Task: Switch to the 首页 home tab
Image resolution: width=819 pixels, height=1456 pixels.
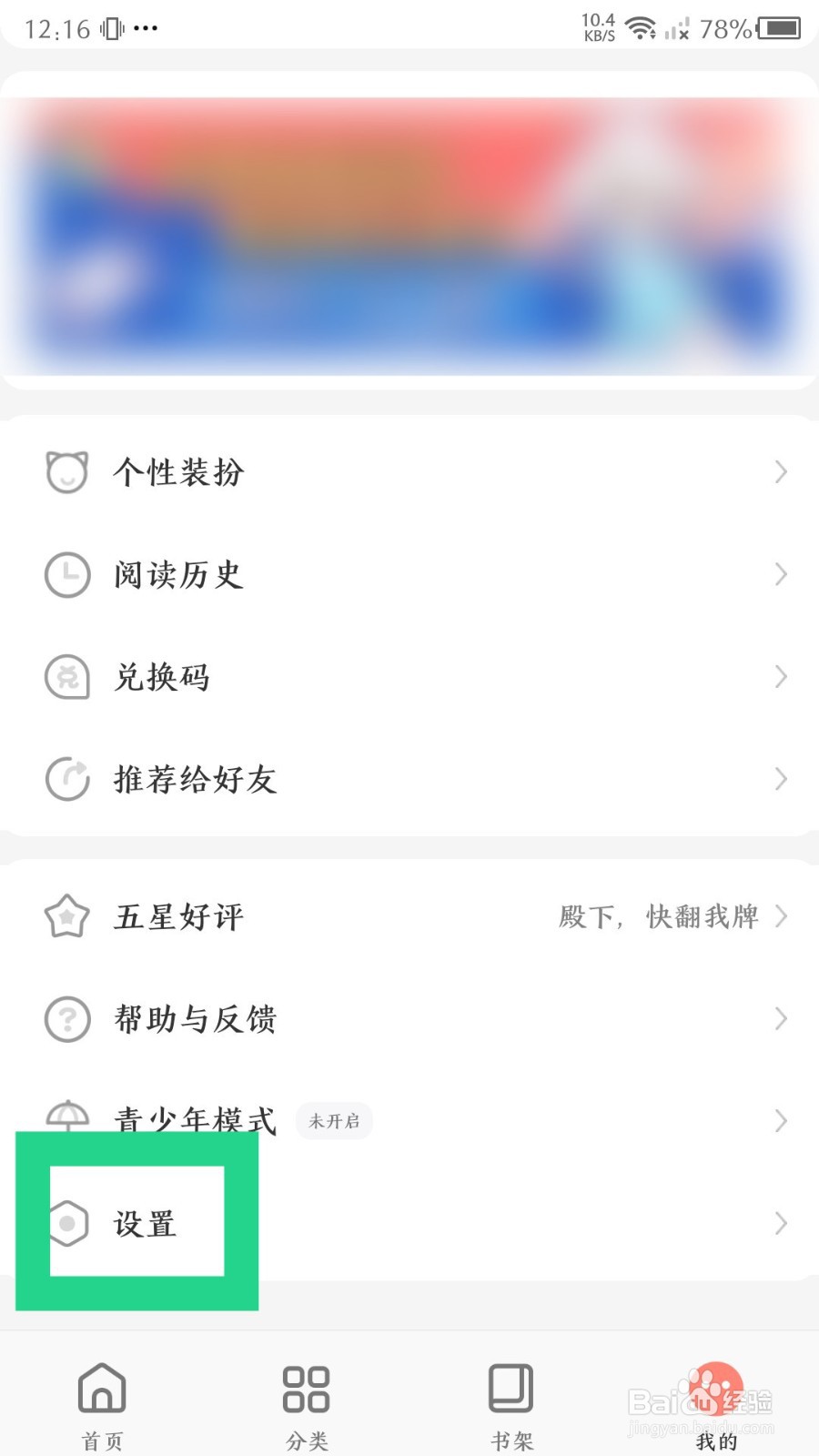Action: tap(101, 1401)
